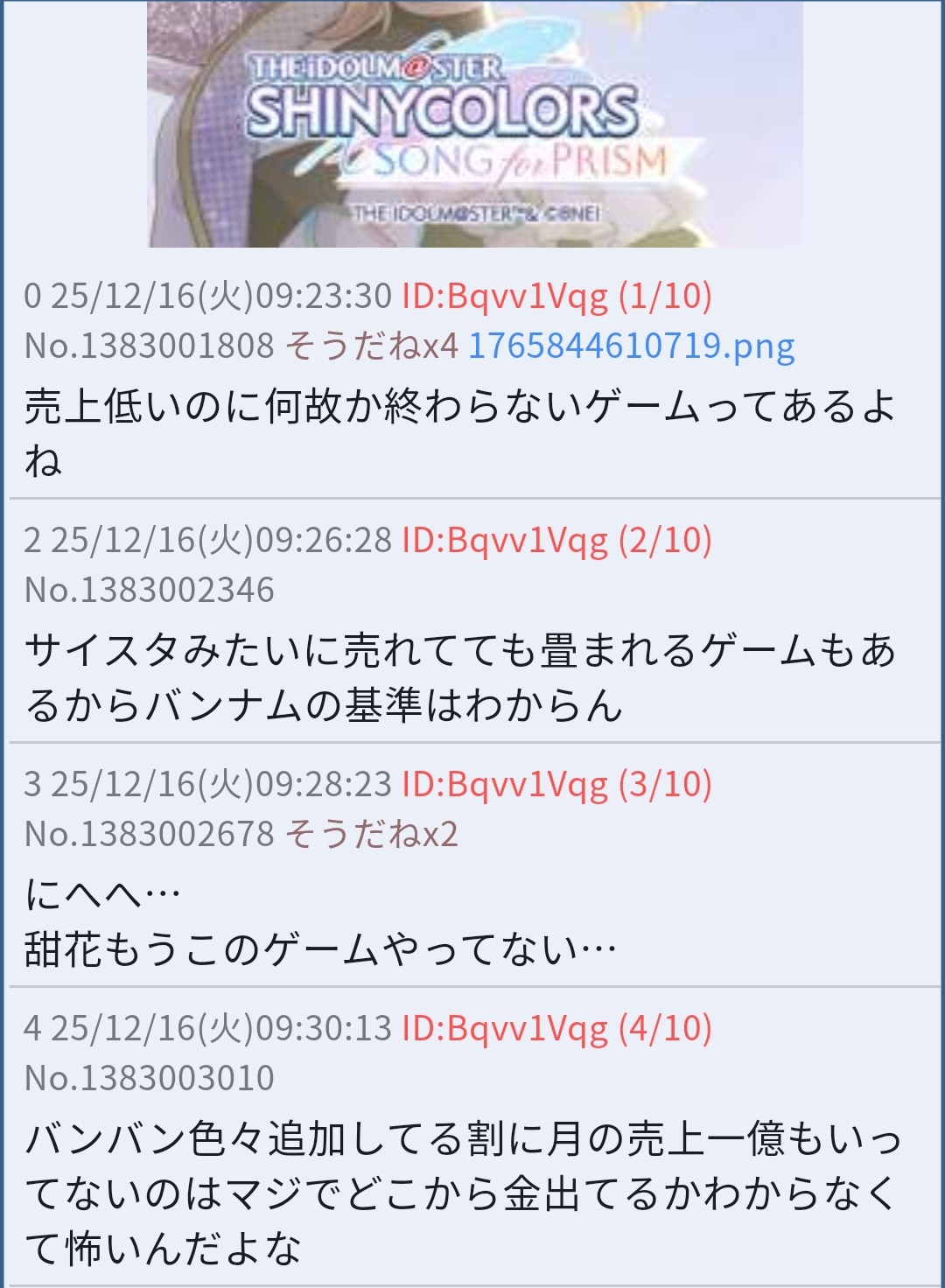Open the Shiny Colors Song for Prism image
945x1288 pixels.
tap(474, 124)
